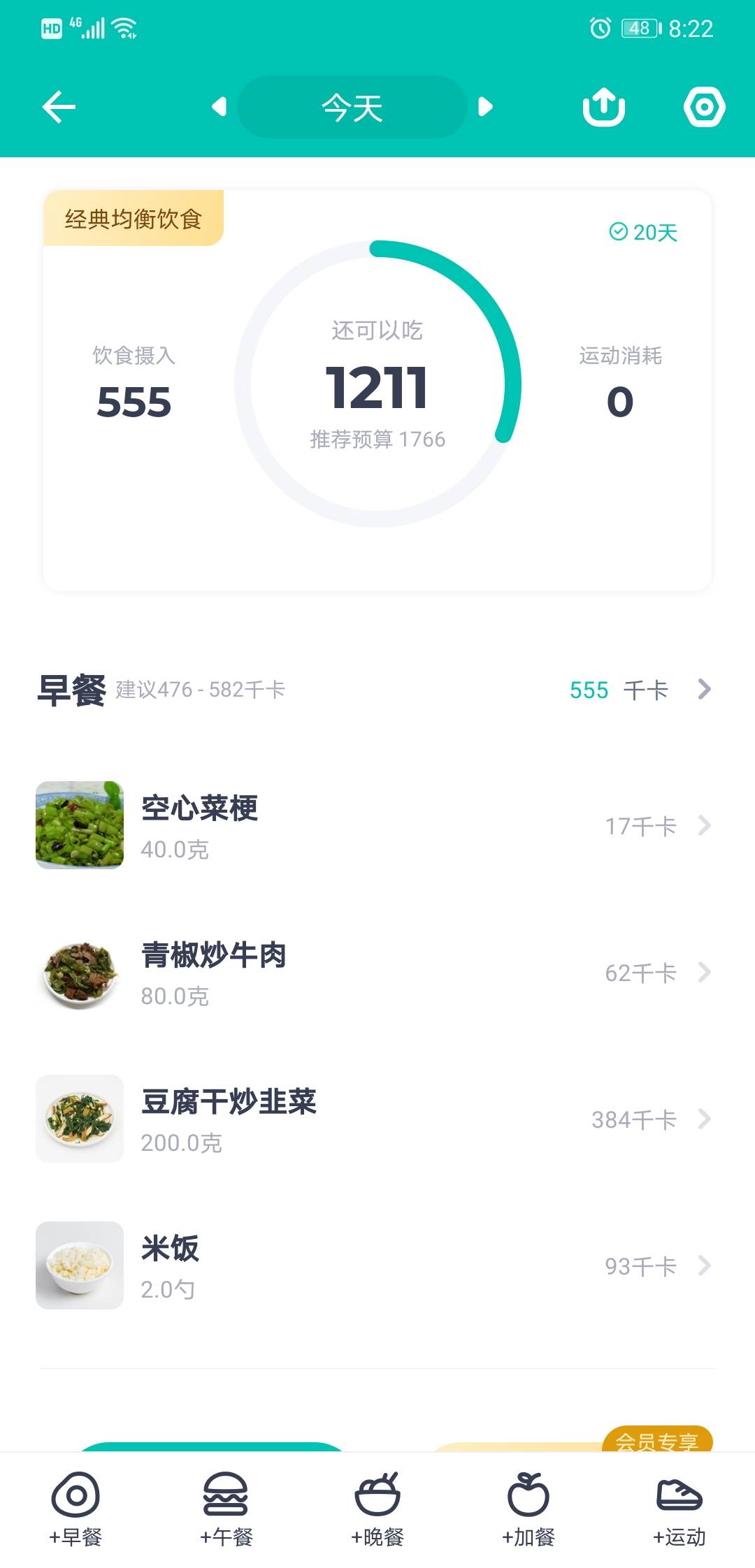Open the 经典均衡饮食 plan label
Image resolution: width=755 pixels, height=1568 pixels.
(134, 219)
